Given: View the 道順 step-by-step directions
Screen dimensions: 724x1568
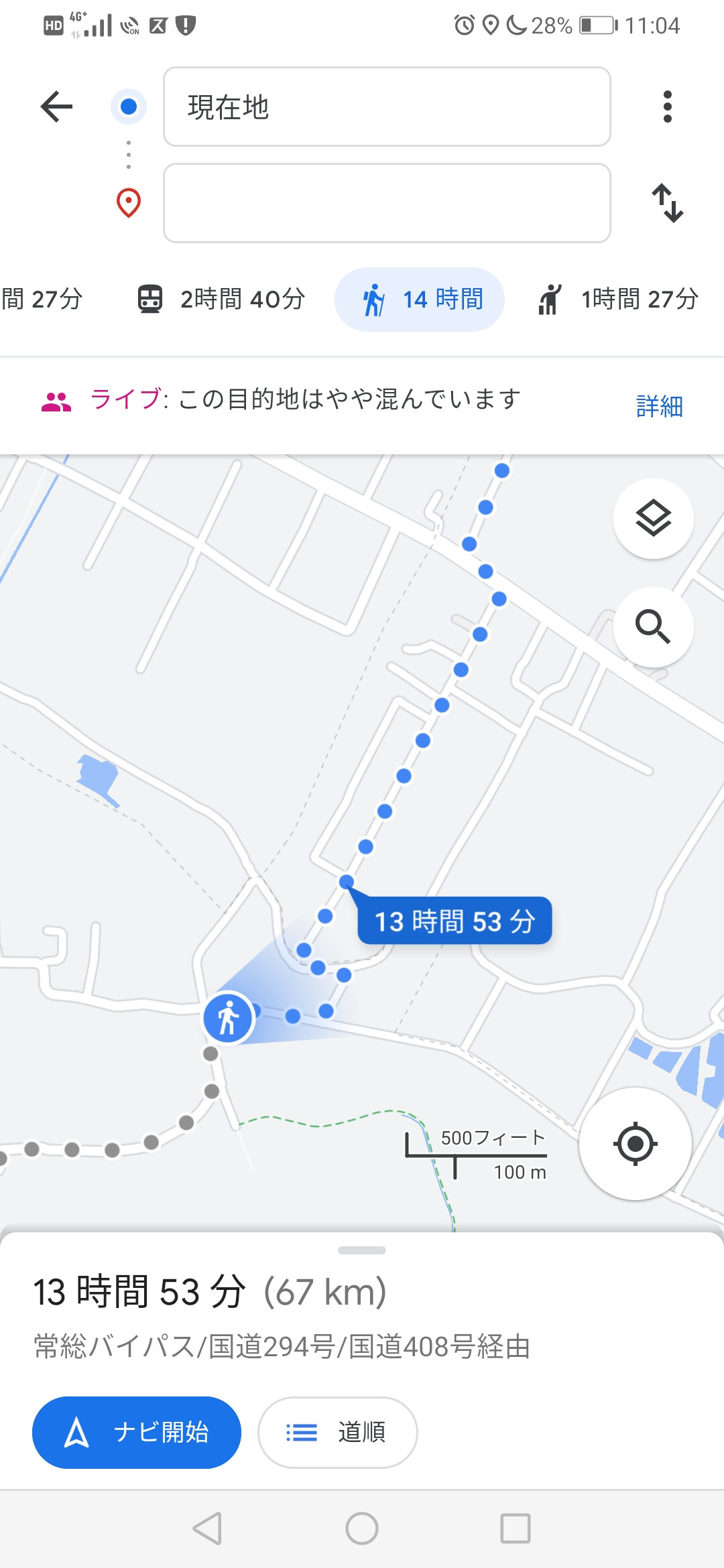Looking at the screenshot, I should (x=338, y=1432).
